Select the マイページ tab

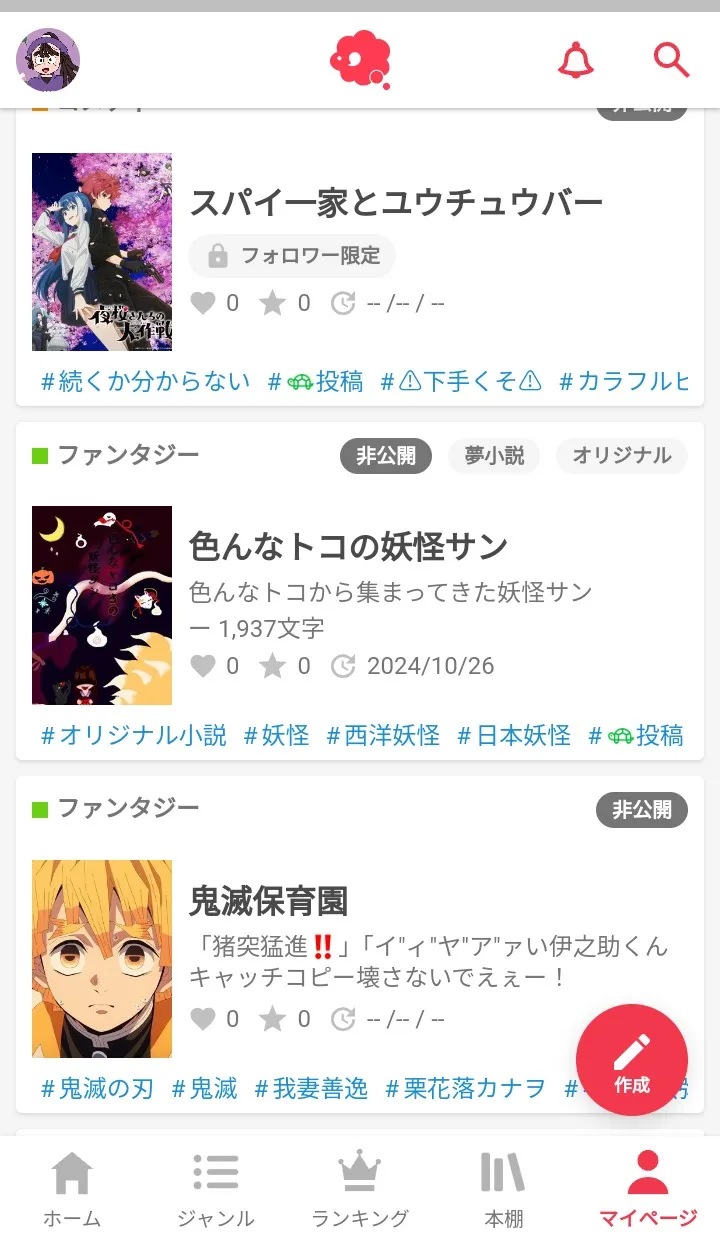[647, 1188]
